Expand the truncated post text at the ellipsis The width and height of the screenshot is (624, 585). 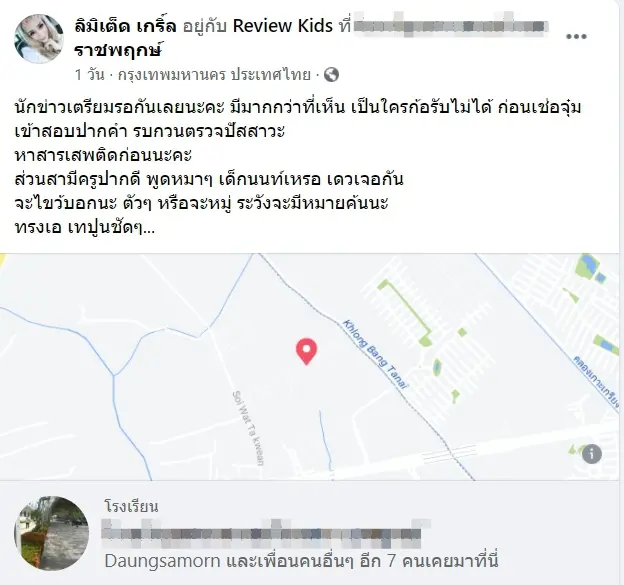(148, 227)
